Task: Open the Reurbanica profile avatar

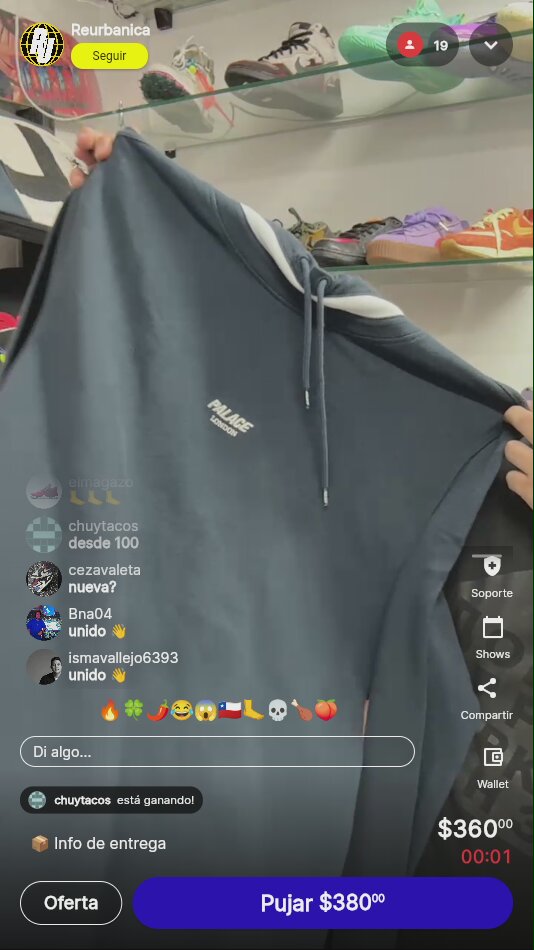Action: click(x=42, y=44)
